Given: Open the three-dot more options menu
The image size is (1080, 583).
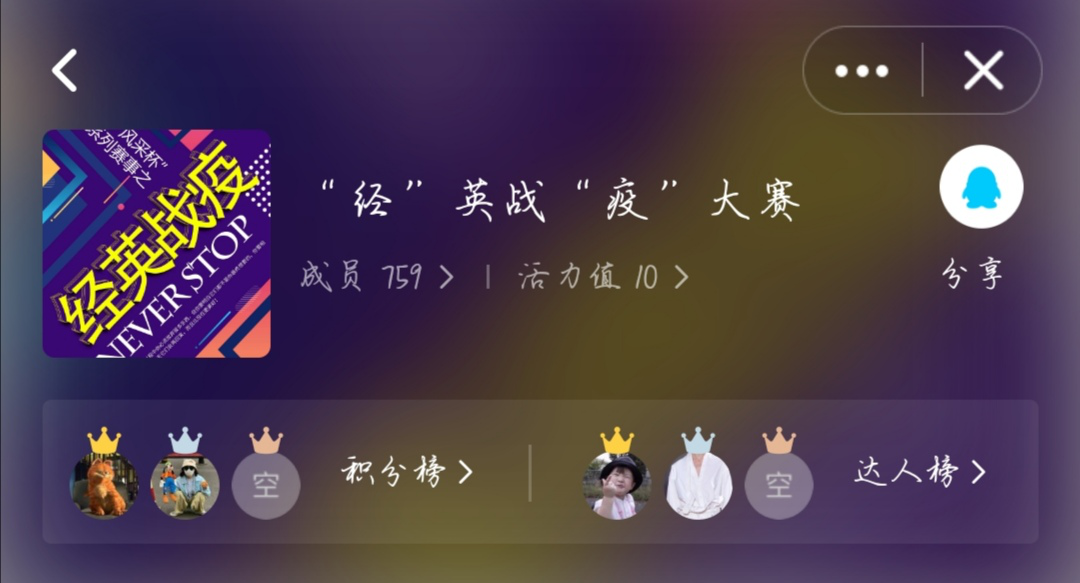Looking at the screenshot, I should pos(861,71).
